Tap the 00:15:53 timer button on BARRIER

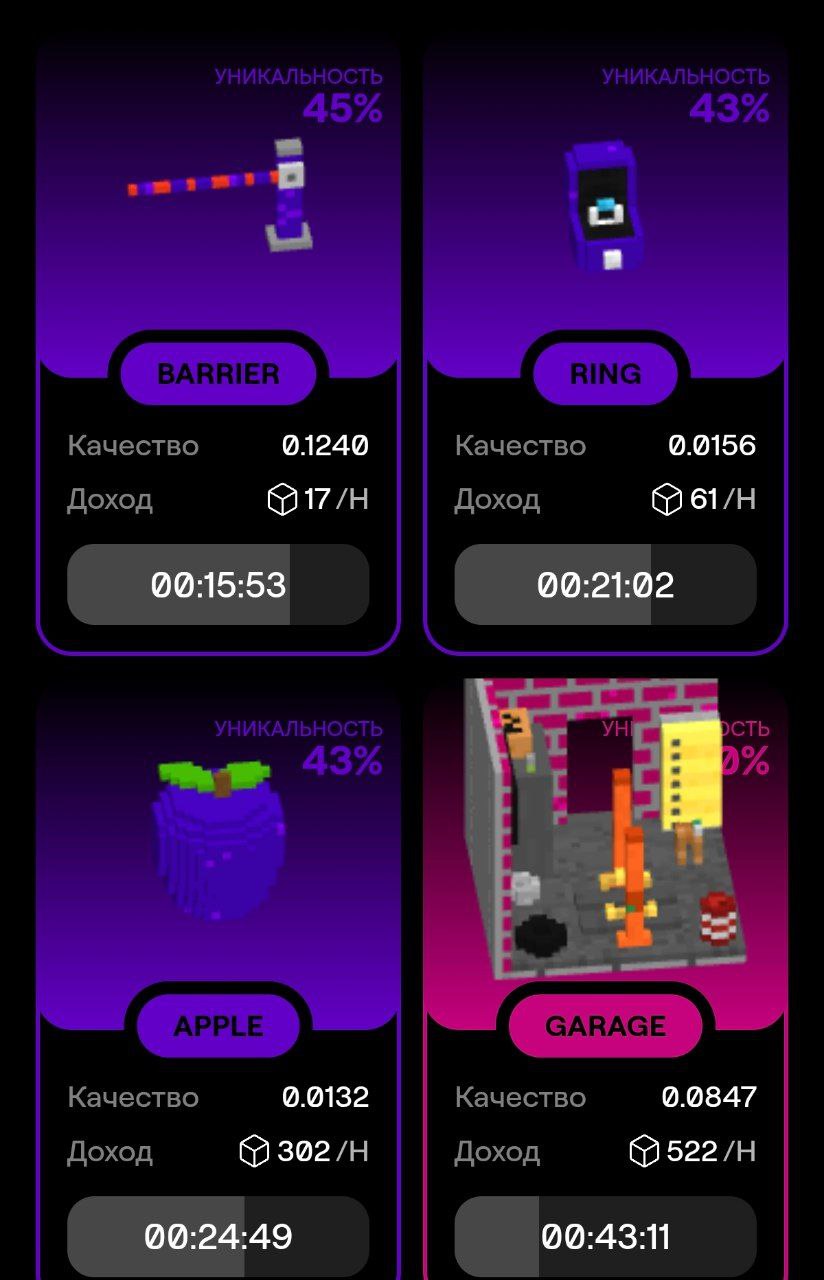pyautogui.click(x=218, y=585)
